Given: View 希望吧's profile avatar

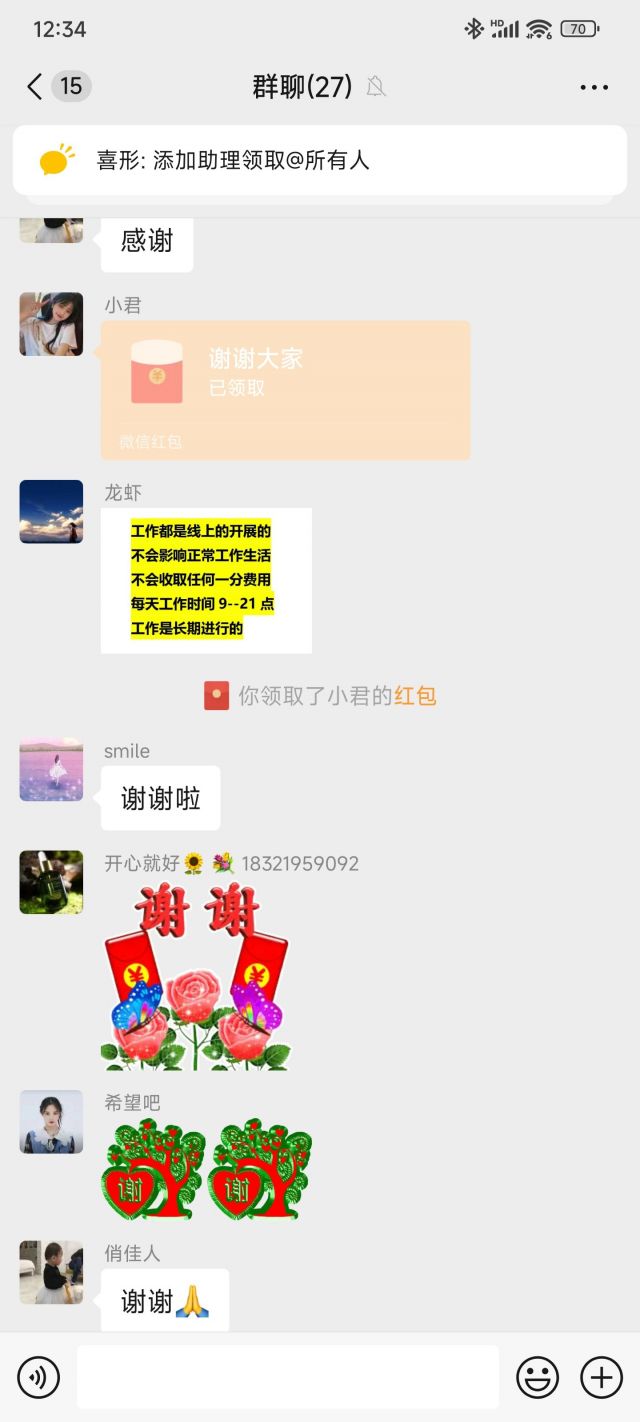Looking at the screenshot, I should (51, 1121).
